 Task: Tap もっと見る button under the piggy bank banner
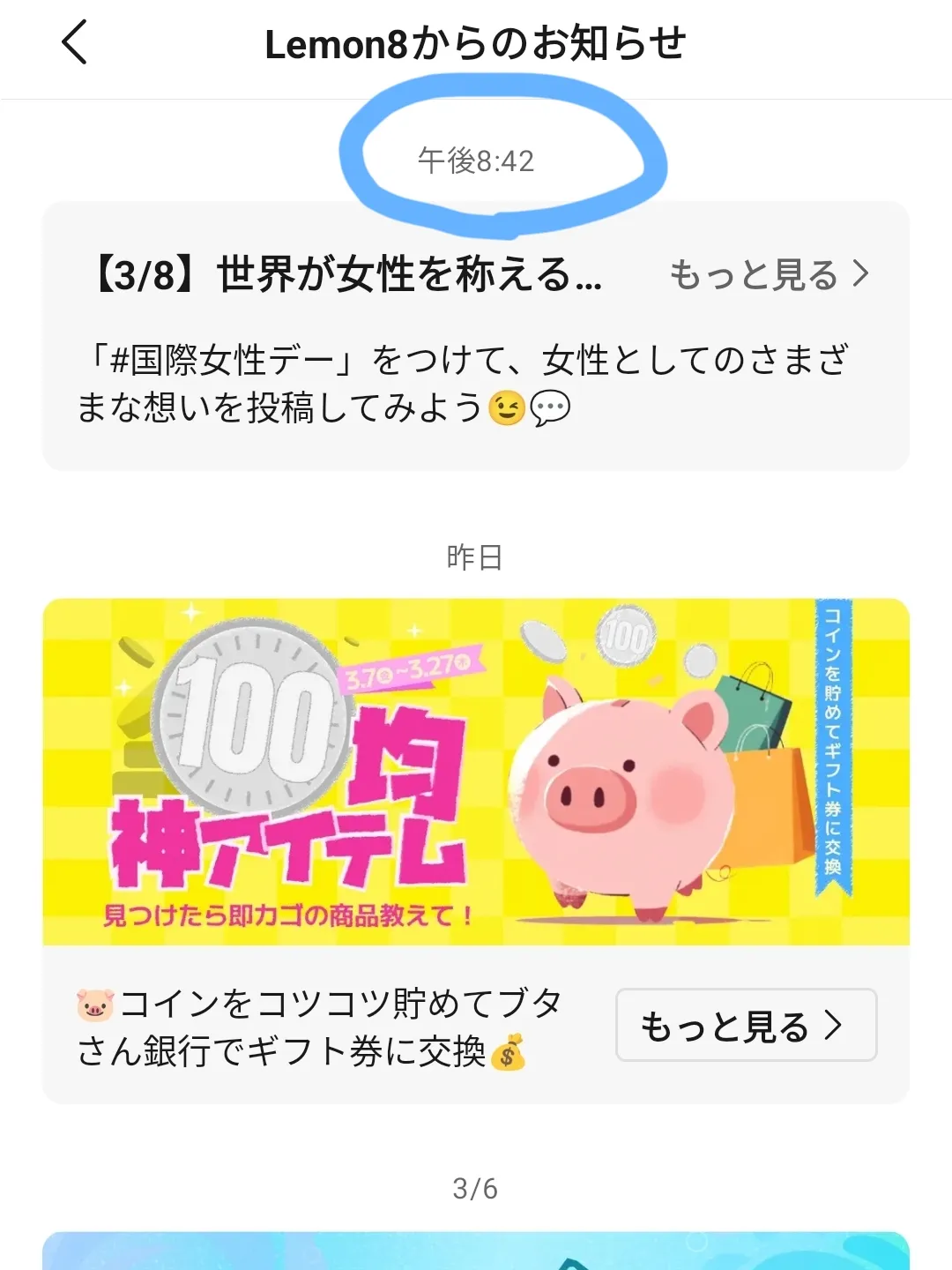pos(746,1026)
